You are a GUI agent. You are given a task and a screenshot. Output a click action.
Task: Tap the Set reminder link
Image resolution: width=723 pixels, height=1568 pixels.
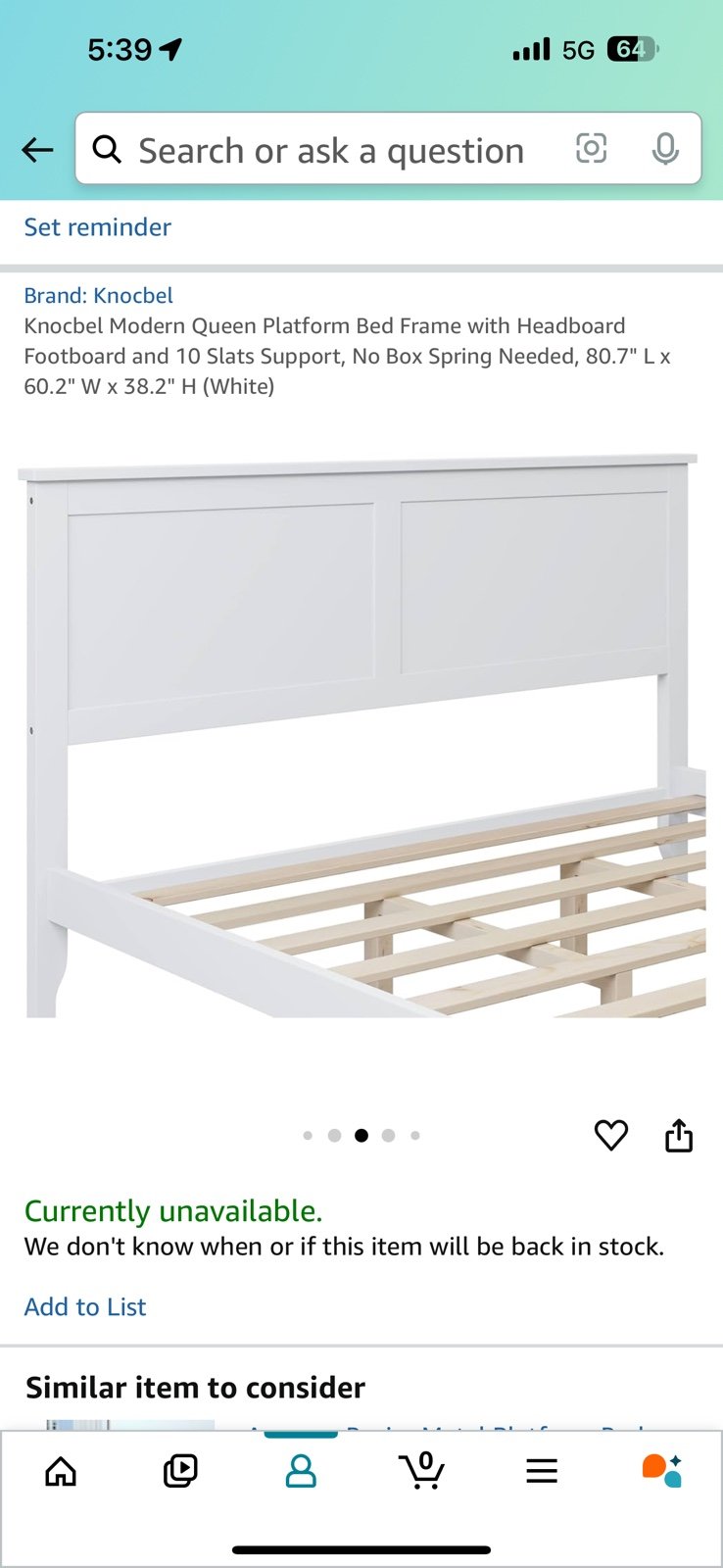pos(97,226)
